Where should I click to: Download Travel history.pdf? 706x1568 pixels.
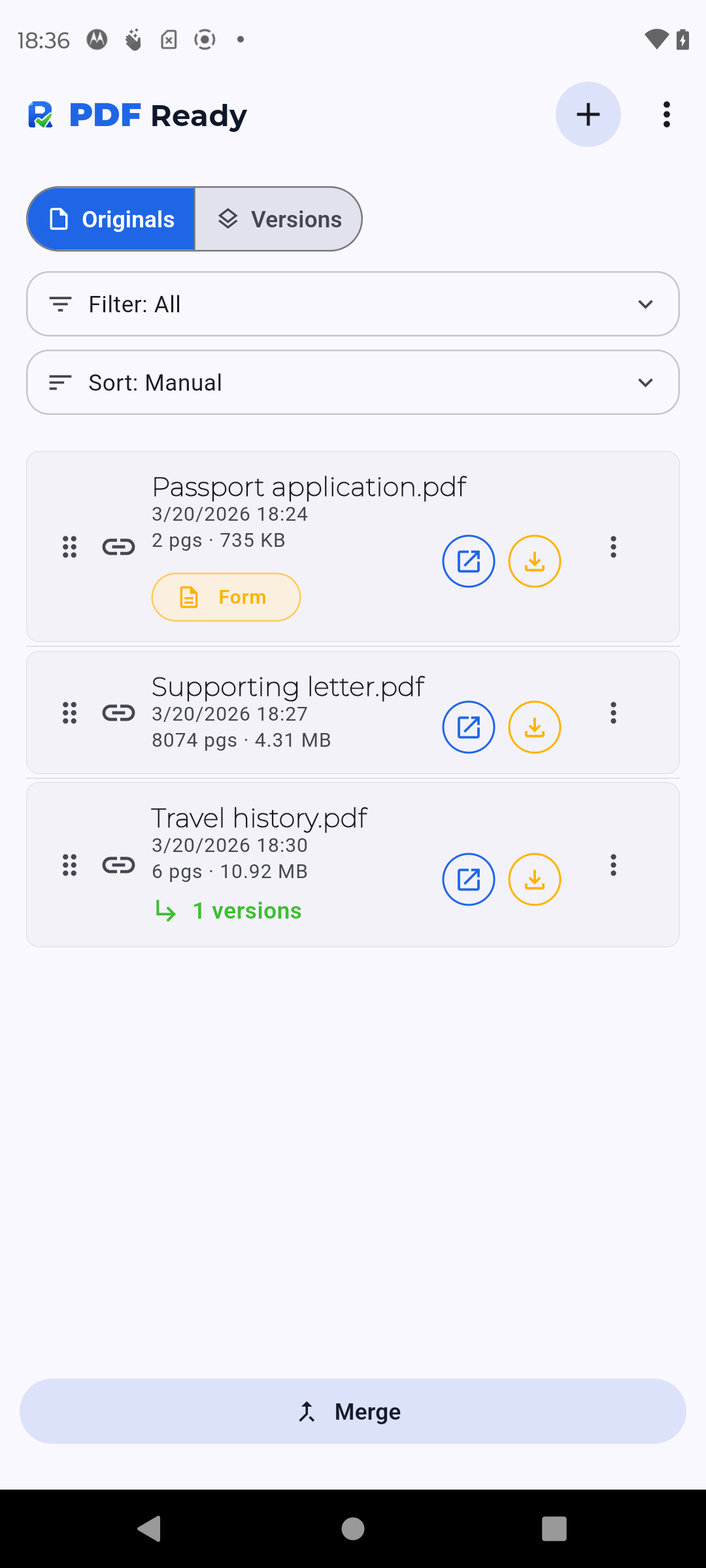[x=534, y=879]
